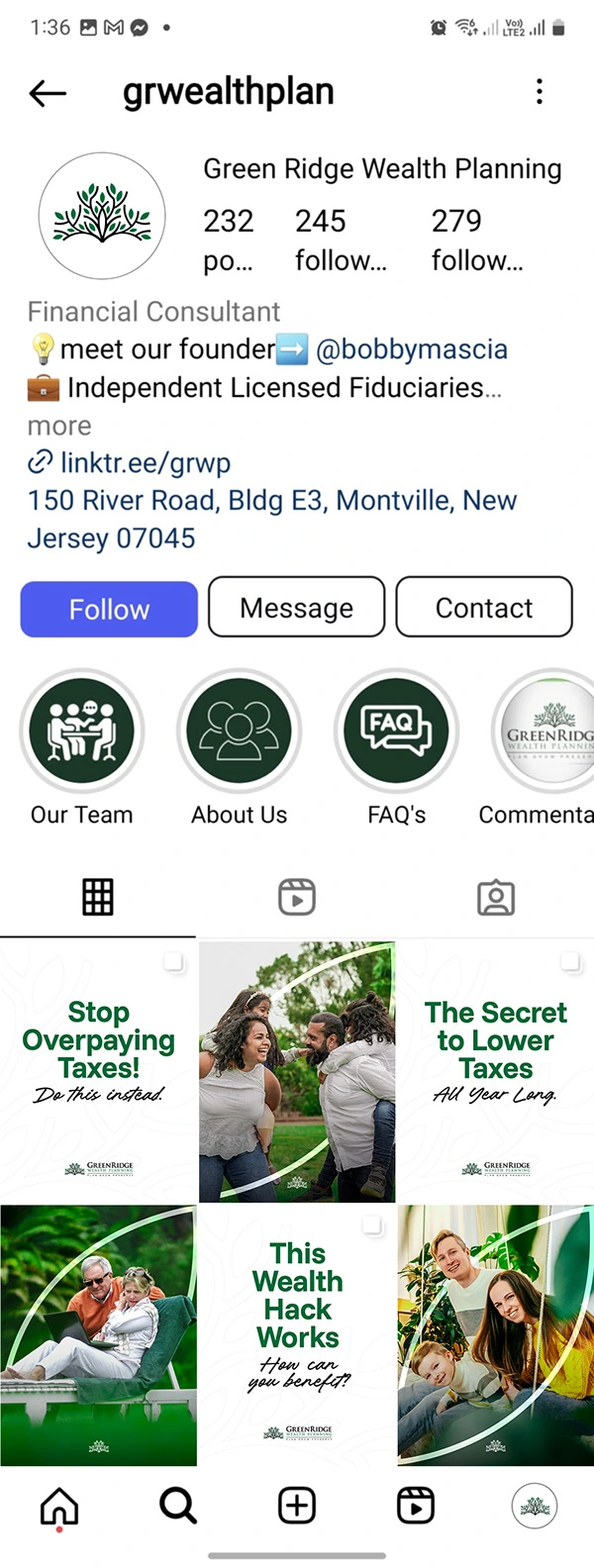594x1568 pixels.
Task: Open the linktr.ee/grwp link
Action: coord(144,462)
